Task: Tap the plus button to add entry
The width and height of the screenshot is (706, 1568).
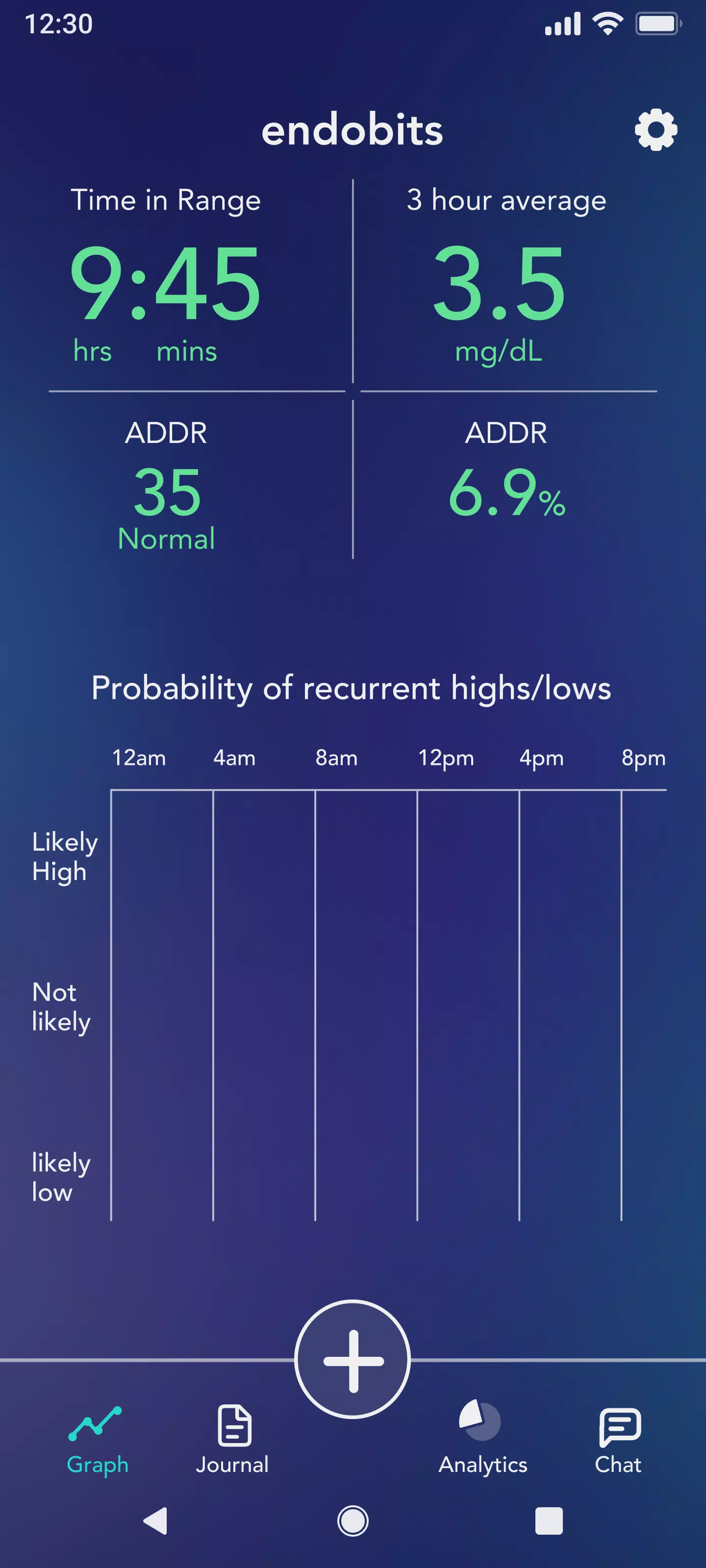Action: [353, 1360]
